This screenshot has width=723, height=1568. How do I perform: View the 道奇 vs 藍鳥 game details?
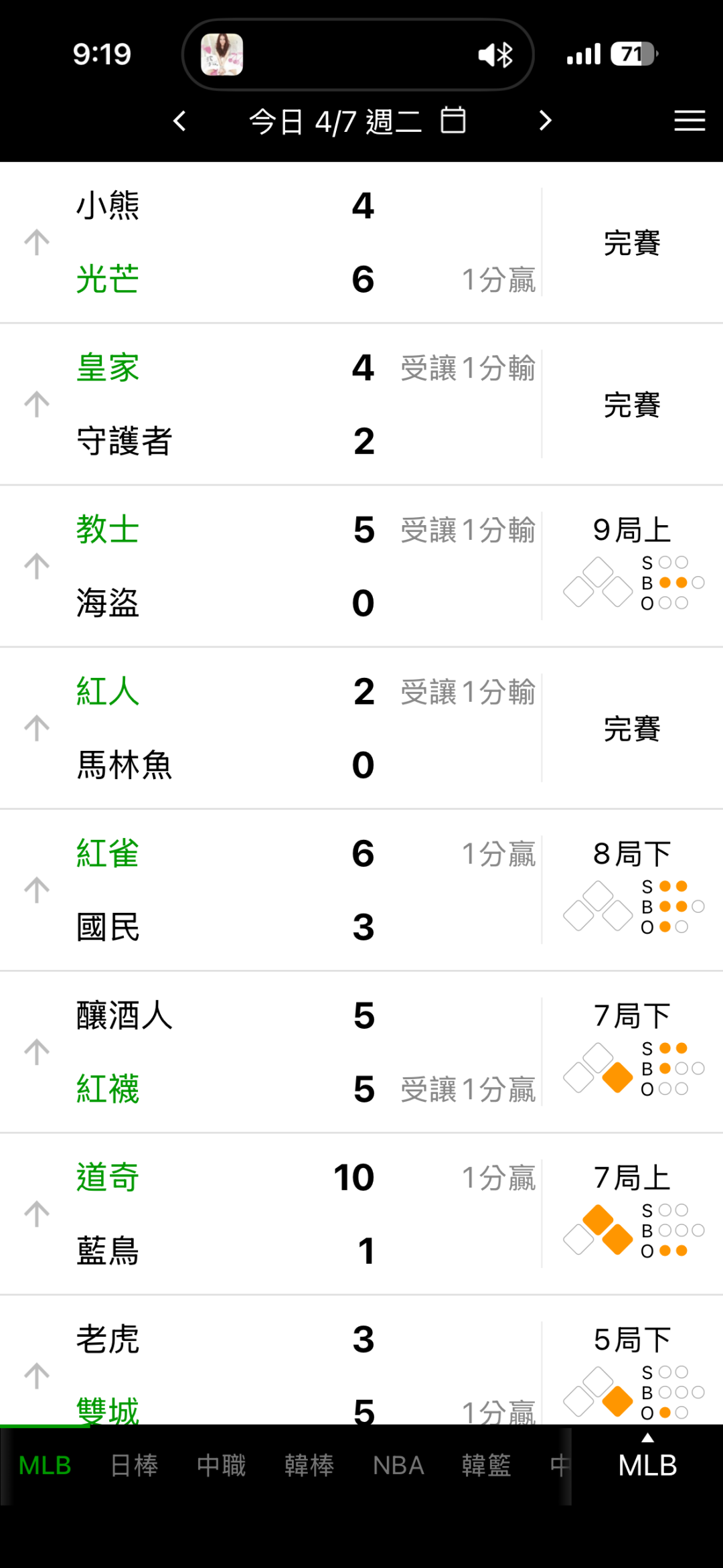[x=301, y=1214]
